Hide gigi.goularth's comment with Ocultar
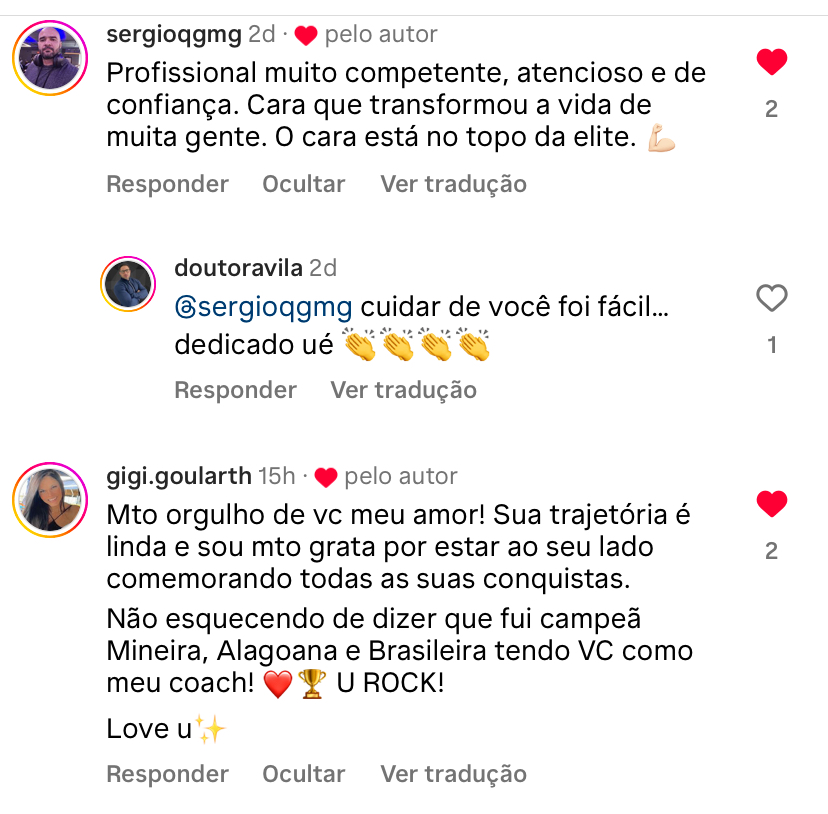Image resolution: width=828 pixels, height=814 pixels. click(x=303, y=774)
